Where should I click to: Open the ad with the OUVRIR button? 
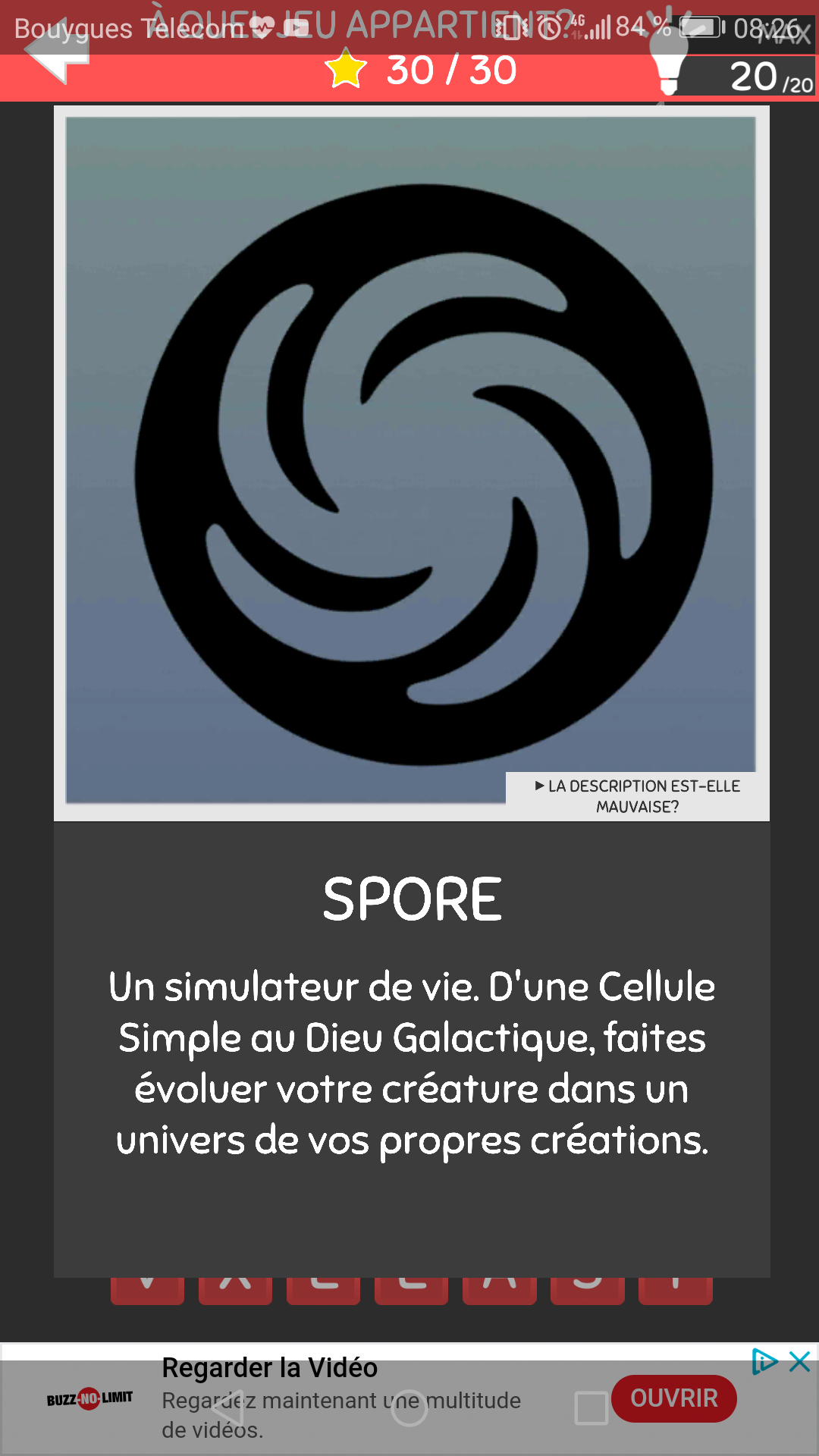pyautogui.click(x=673, y=1398)
